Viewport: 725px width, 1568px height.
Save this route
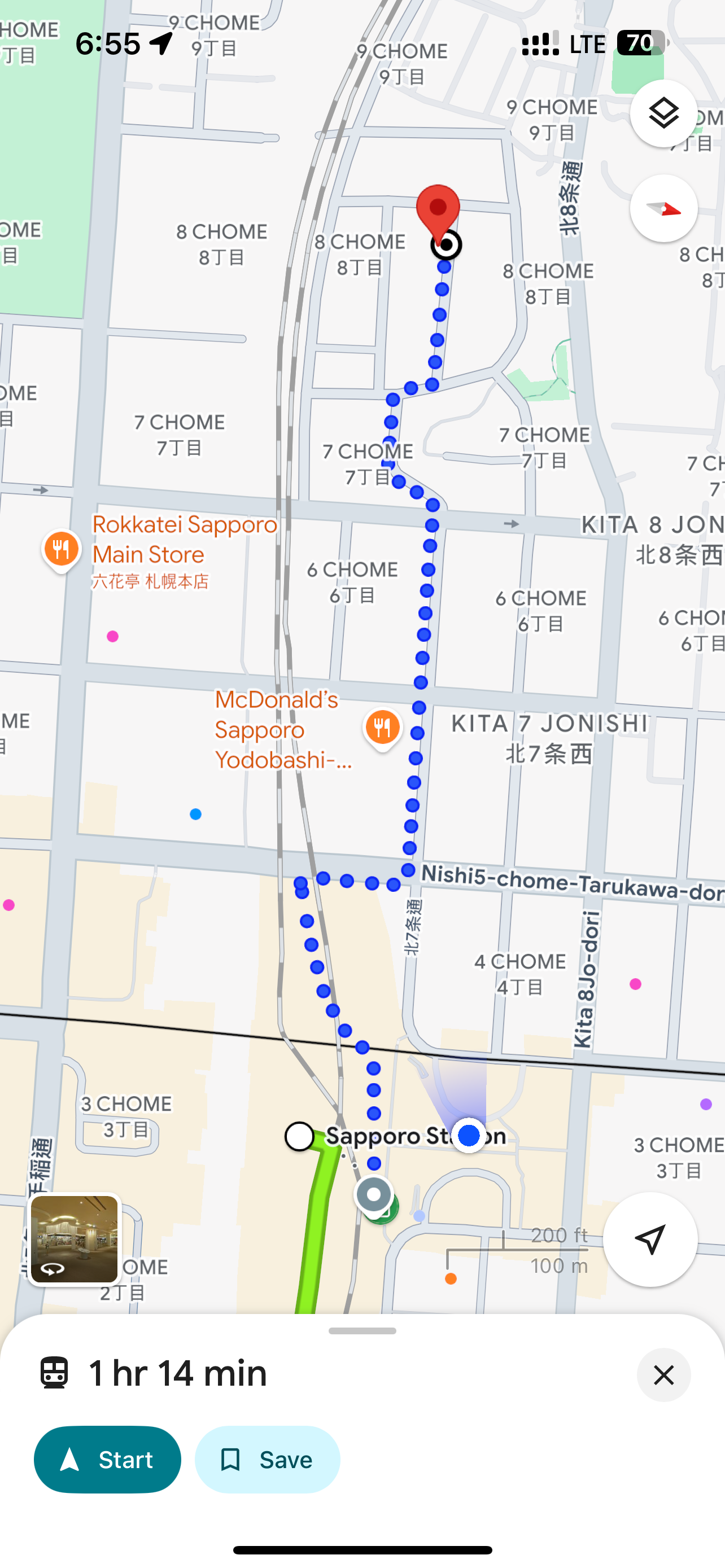(x=267, y=1459)
